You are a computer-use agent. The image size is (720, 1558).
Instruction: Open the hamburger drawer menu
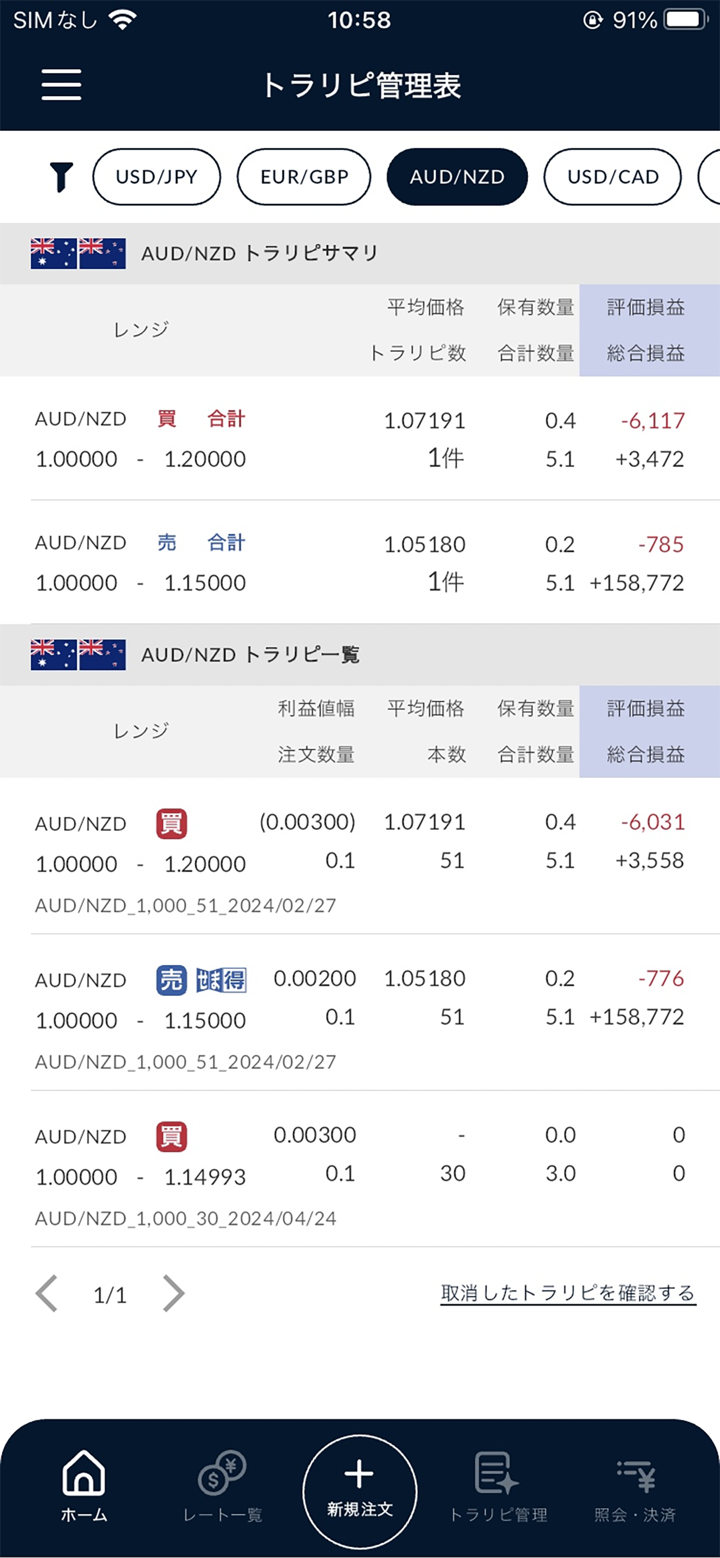point(61,84)
